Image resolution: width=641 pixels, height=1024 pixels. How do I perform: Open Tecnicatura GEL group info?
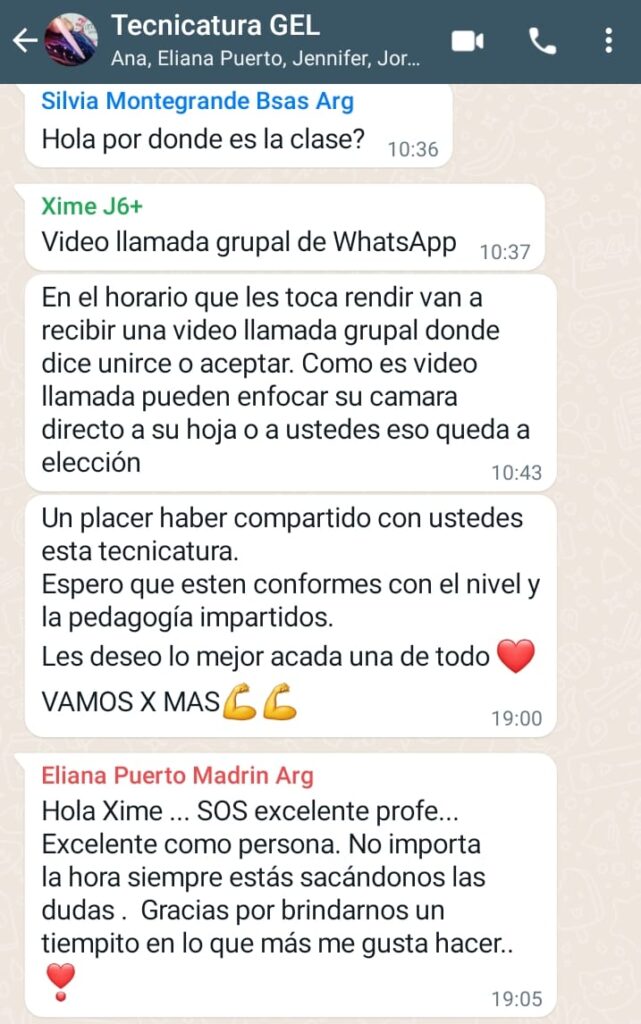[x=264, y=40]
